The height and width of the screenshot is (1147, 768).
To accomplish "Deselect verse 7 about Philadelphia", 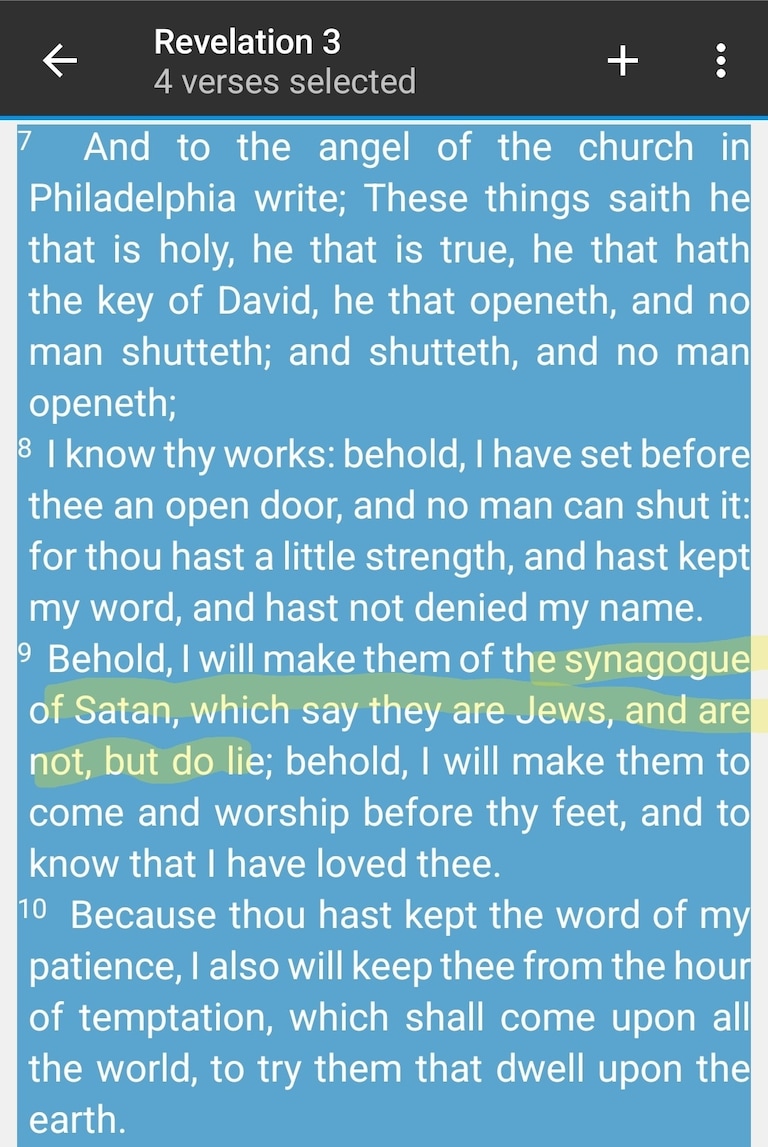I will coord(388,275).
